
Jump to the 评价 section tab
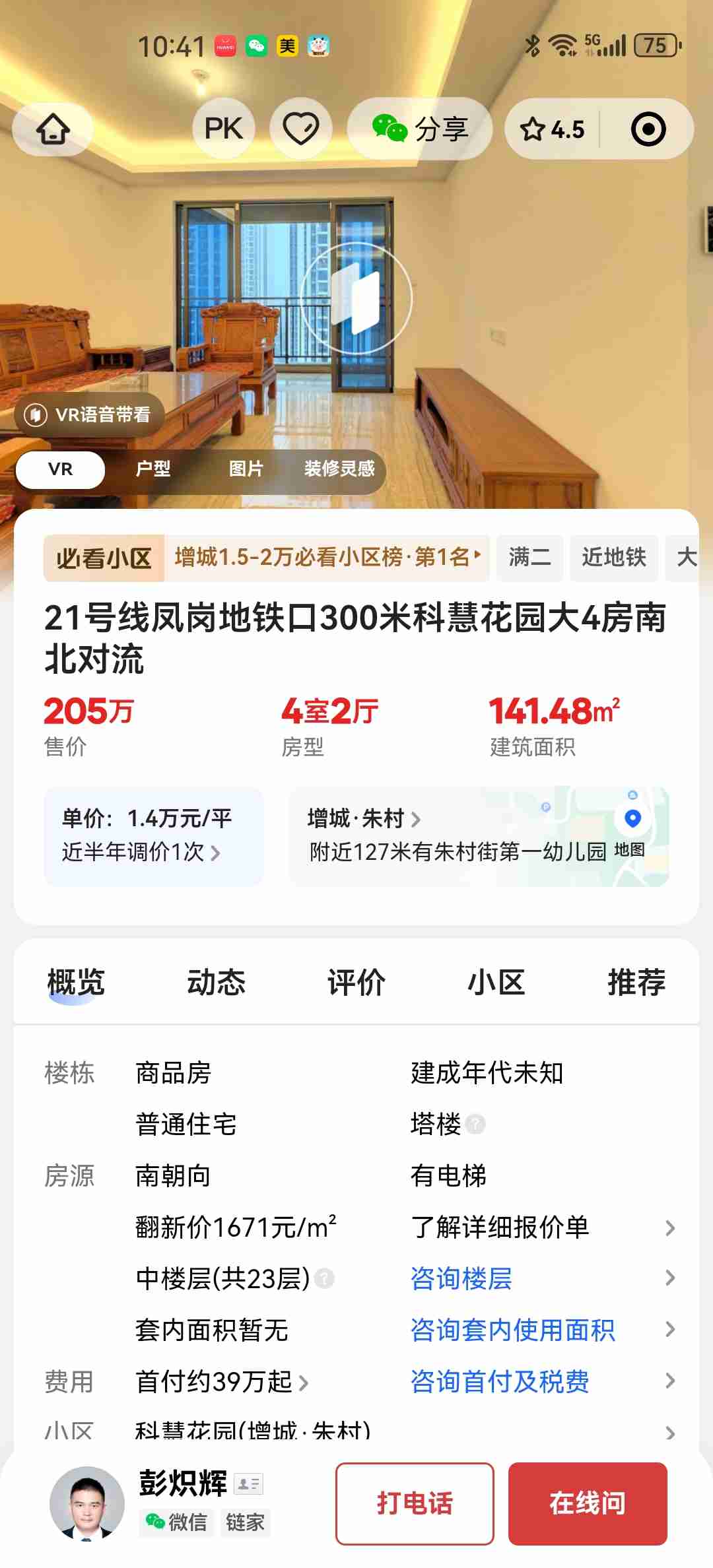(x=356, y=982)
